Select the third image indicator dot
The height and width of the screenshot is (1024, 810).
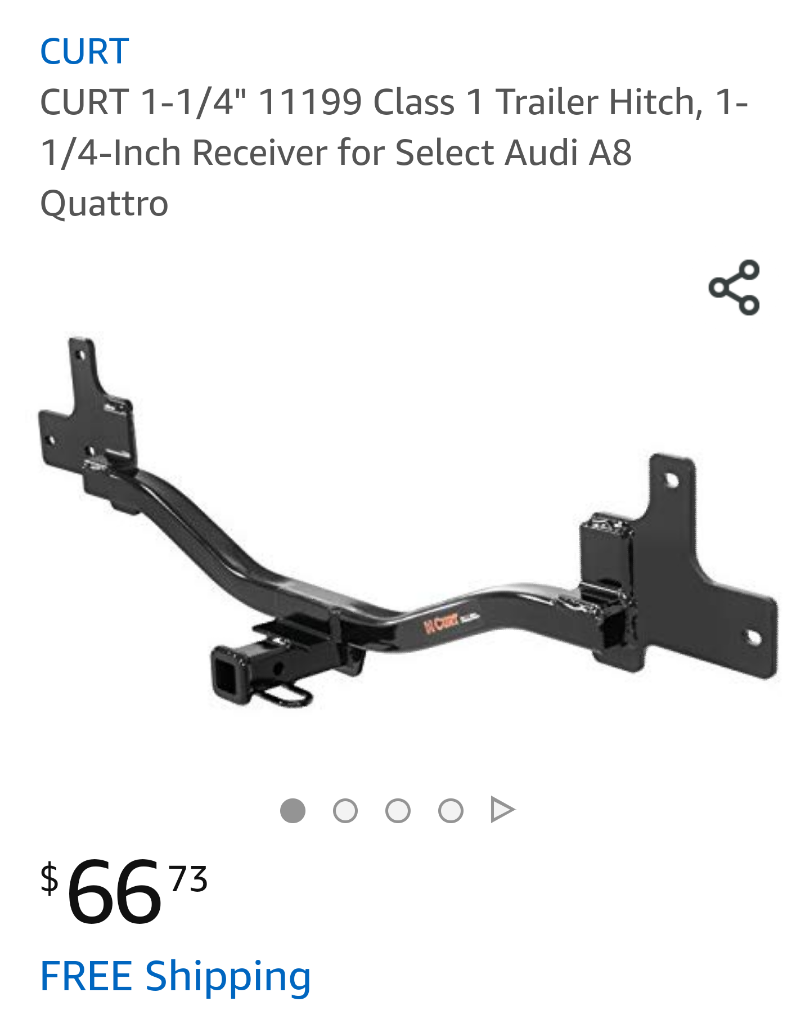(x=398, y=810)
